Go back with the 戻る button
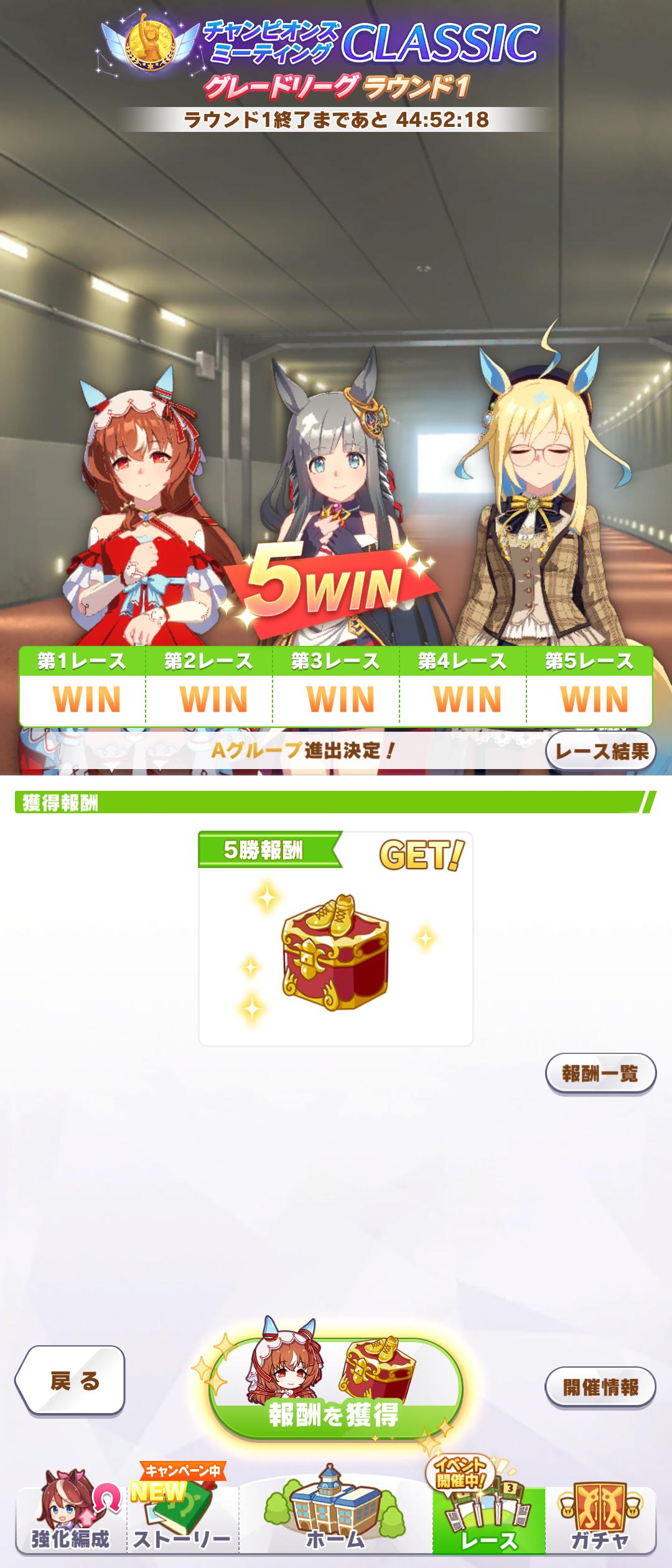Viewport: 672px width, 1568px height. point(70,1381)
